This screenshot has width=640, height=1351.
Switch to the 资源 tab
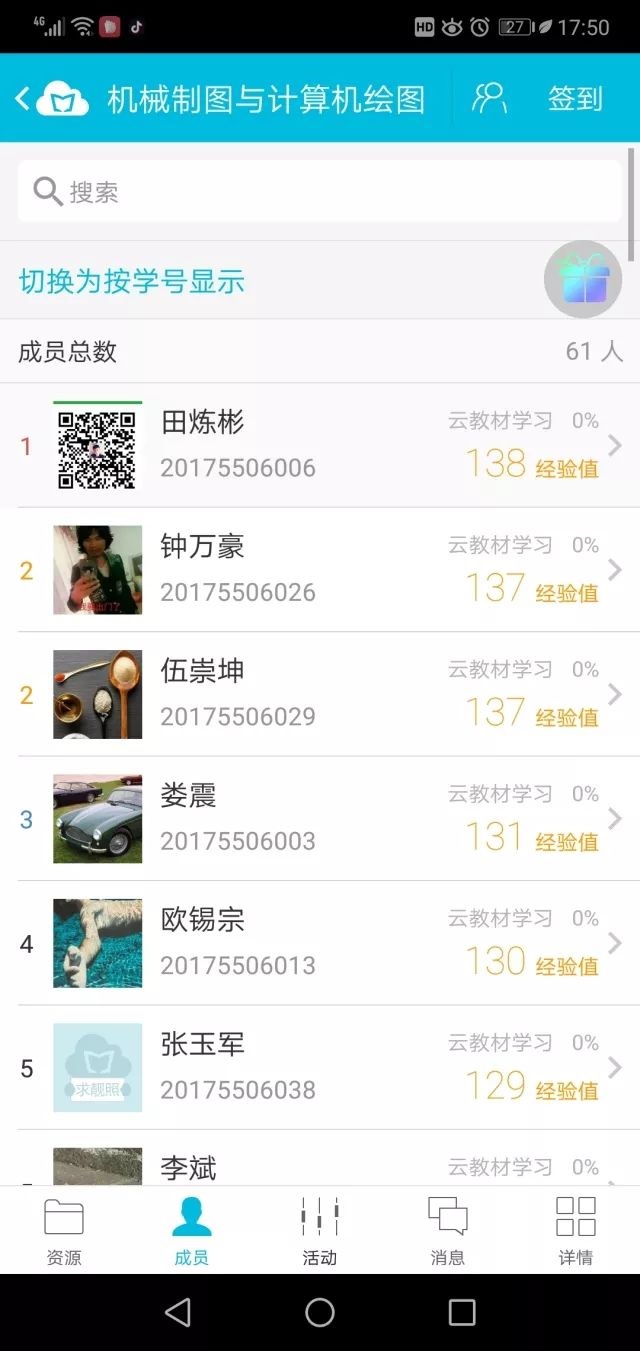[64, 1231]
